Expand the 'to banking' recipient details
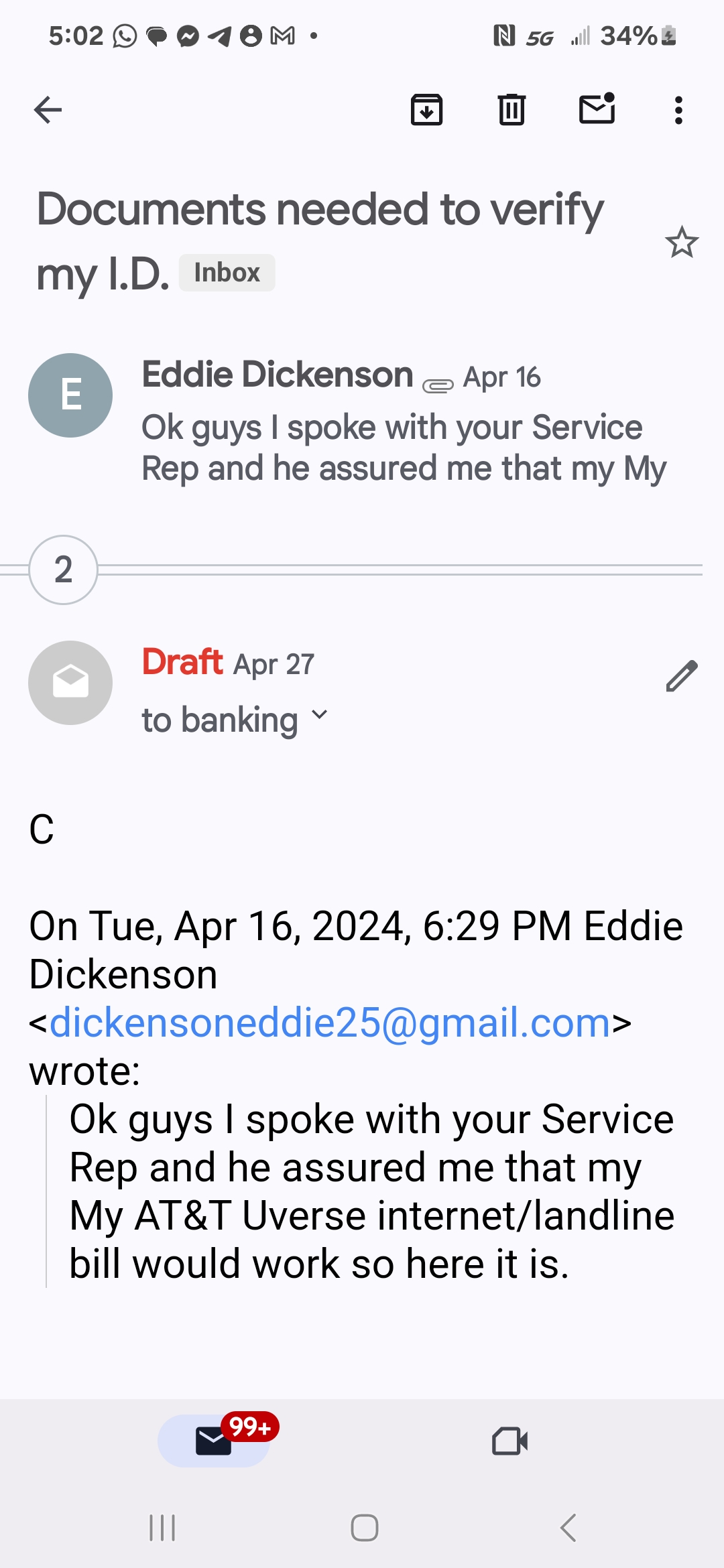The width and height of the screenshot is (724, 1568). pos(235,720)
